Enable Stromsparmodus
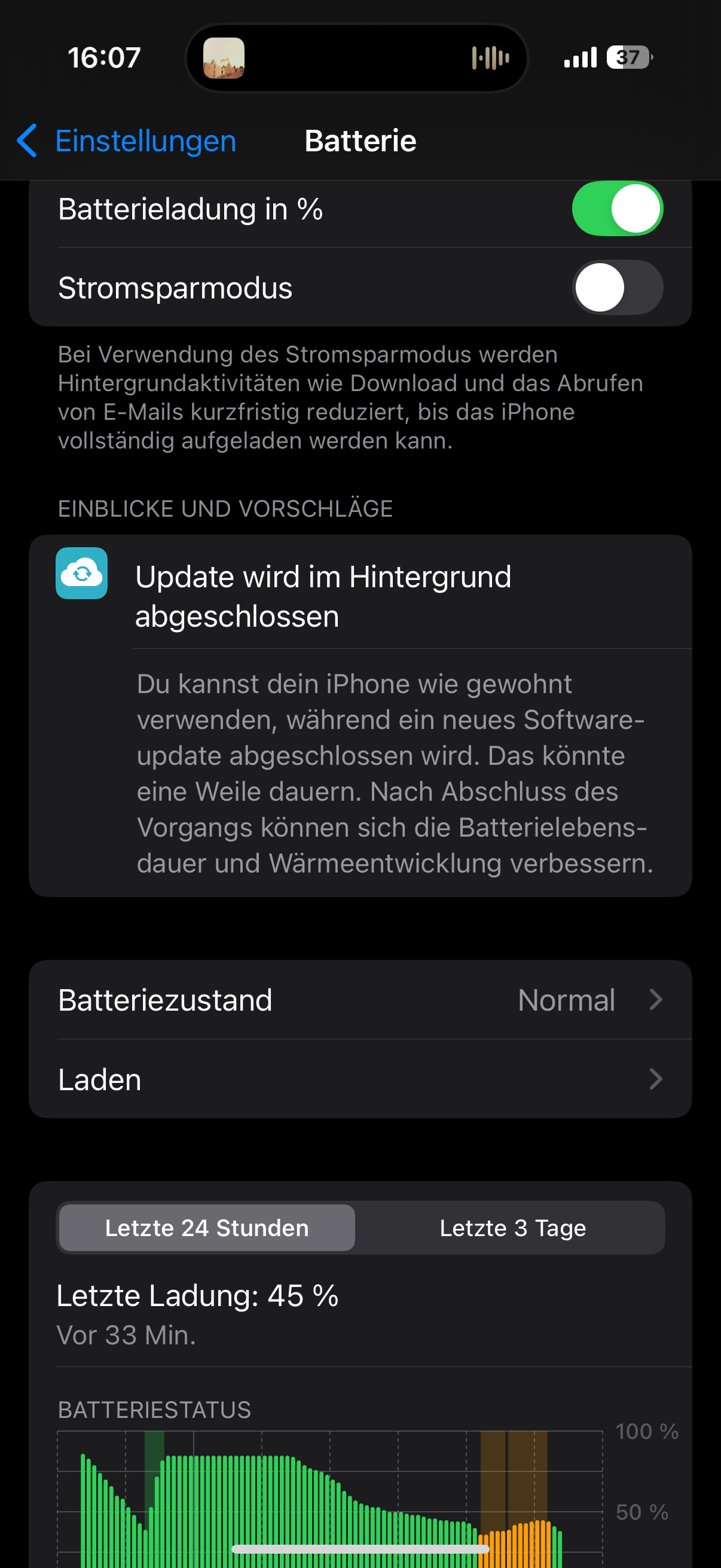This screenshot has width=721, height=1568. (616, 287)
